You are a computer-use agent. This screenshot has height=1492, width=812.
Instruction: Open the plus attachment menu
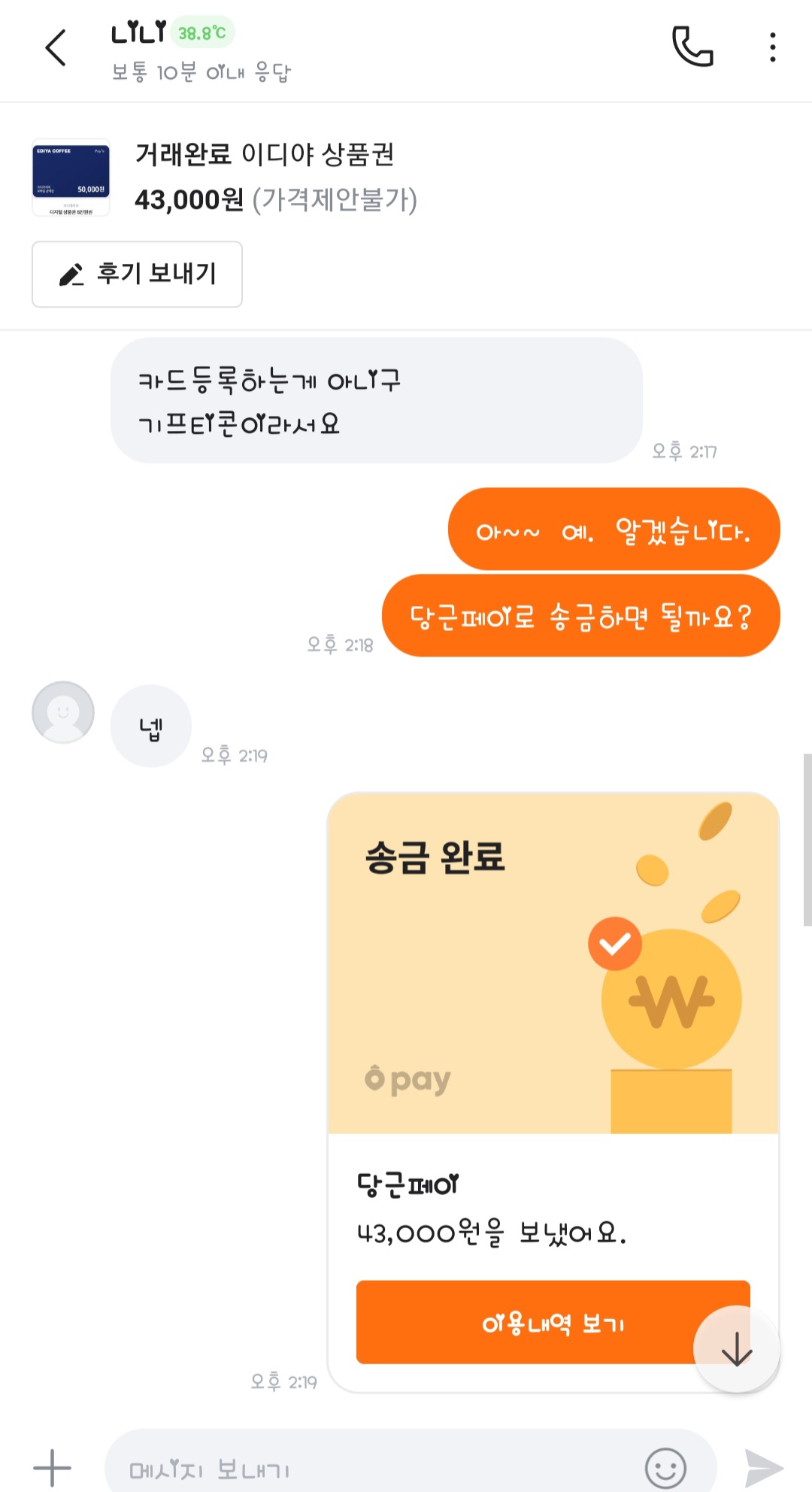(x=52, y=1467)
